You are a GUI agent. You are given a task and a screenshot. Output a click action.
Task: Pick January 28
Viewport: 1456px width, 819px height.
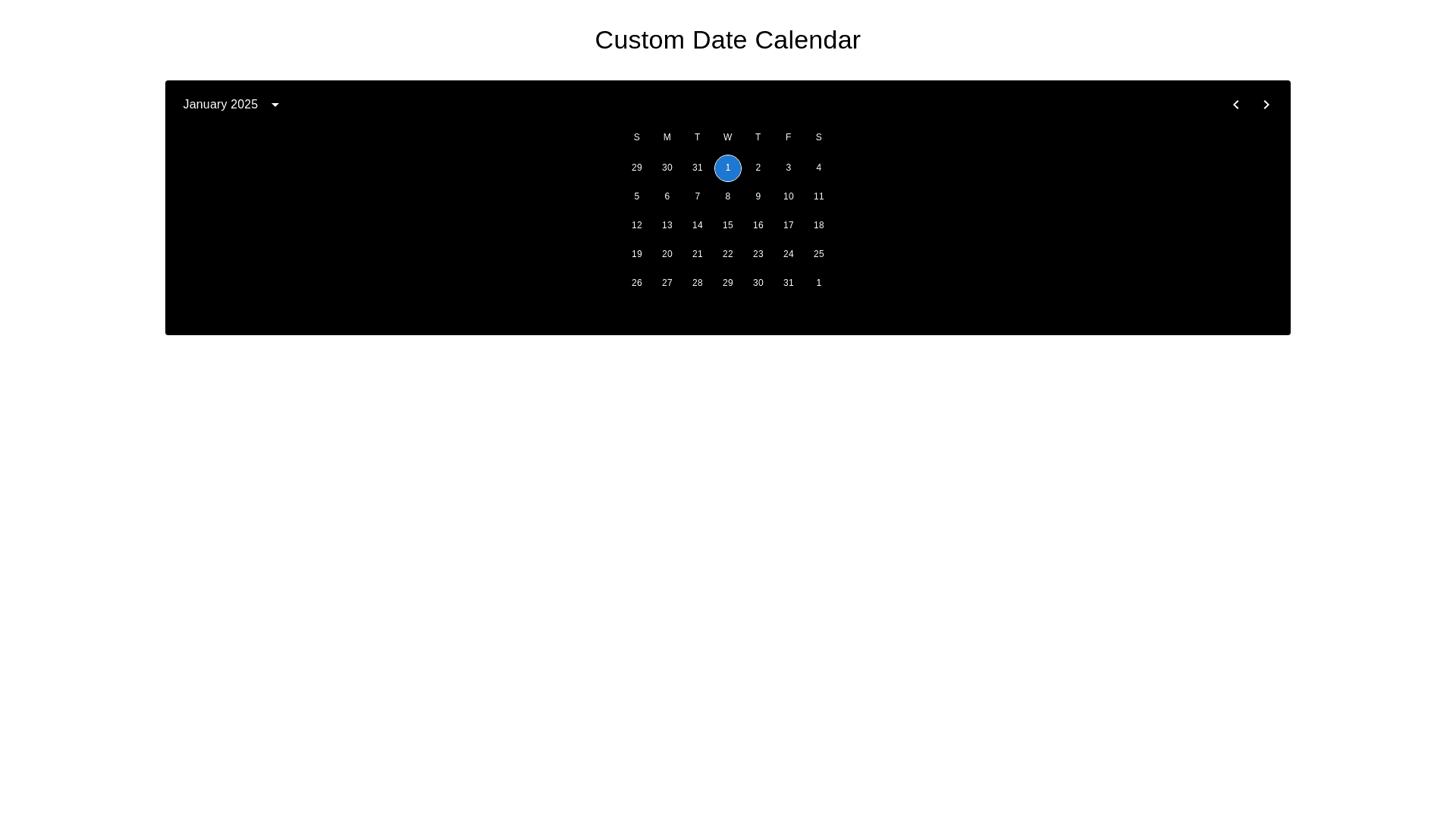point(697,283)
